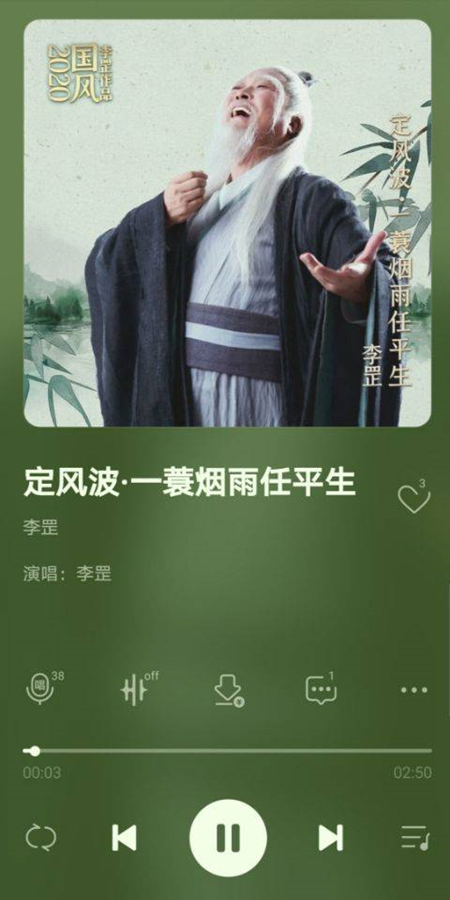Viewport: 450px width, 900px height.
Task: Pause the current song
Action: [228, 837]
